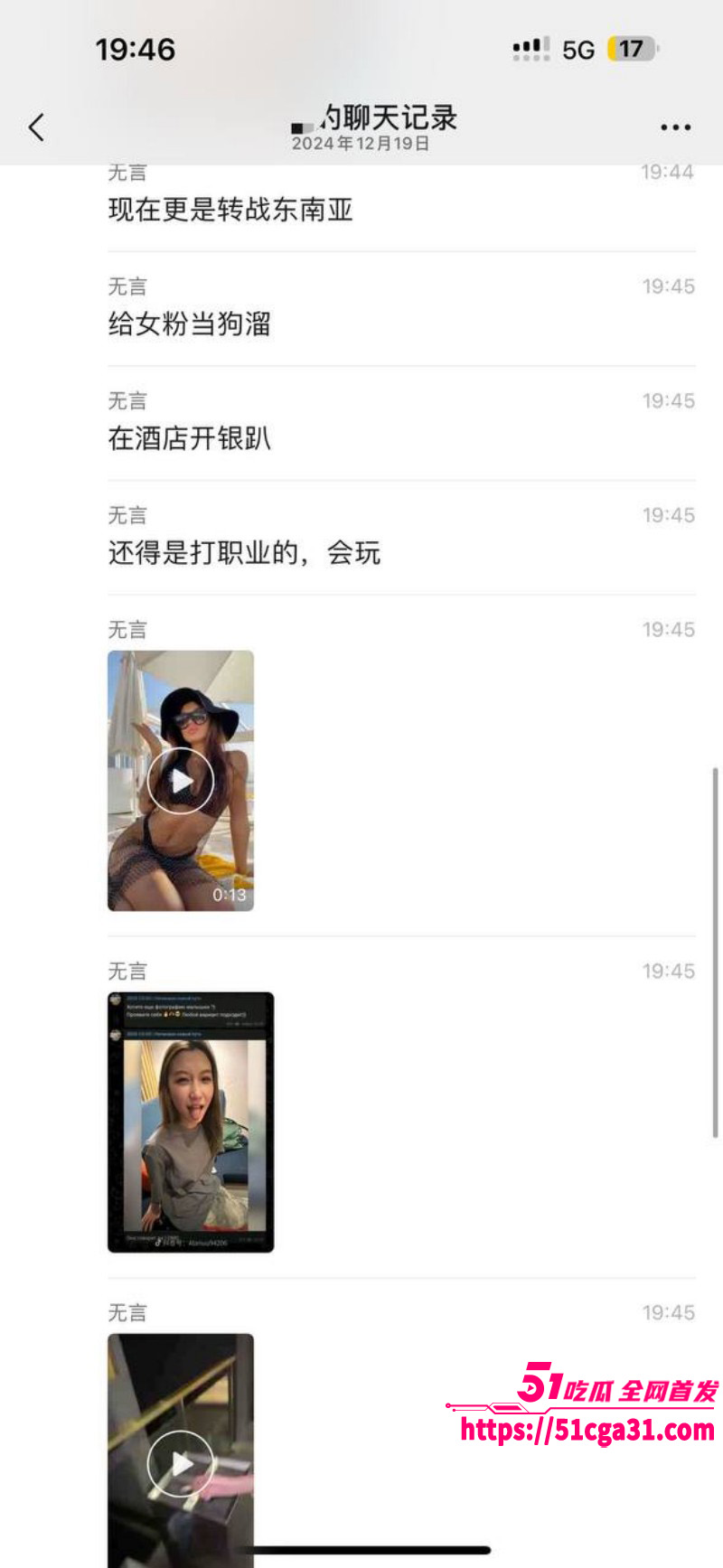Open the more options (...) menu
The width and height of the screenshot is (723, 1568).
click(x=674, y=127)
